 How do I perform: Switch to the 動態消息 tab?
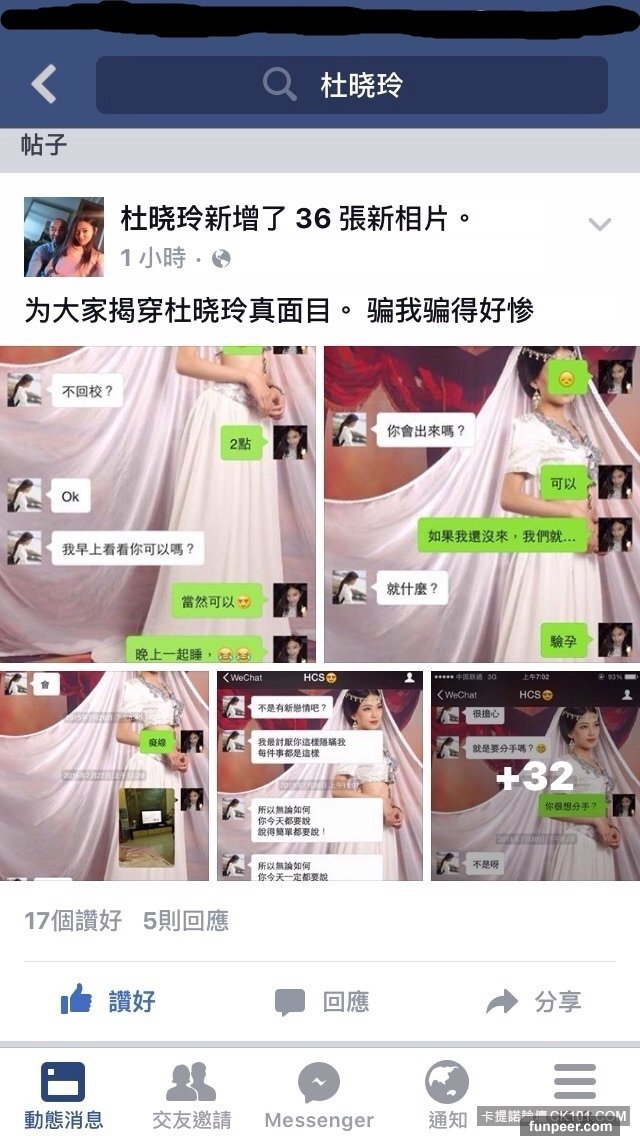click(64, 1096)
